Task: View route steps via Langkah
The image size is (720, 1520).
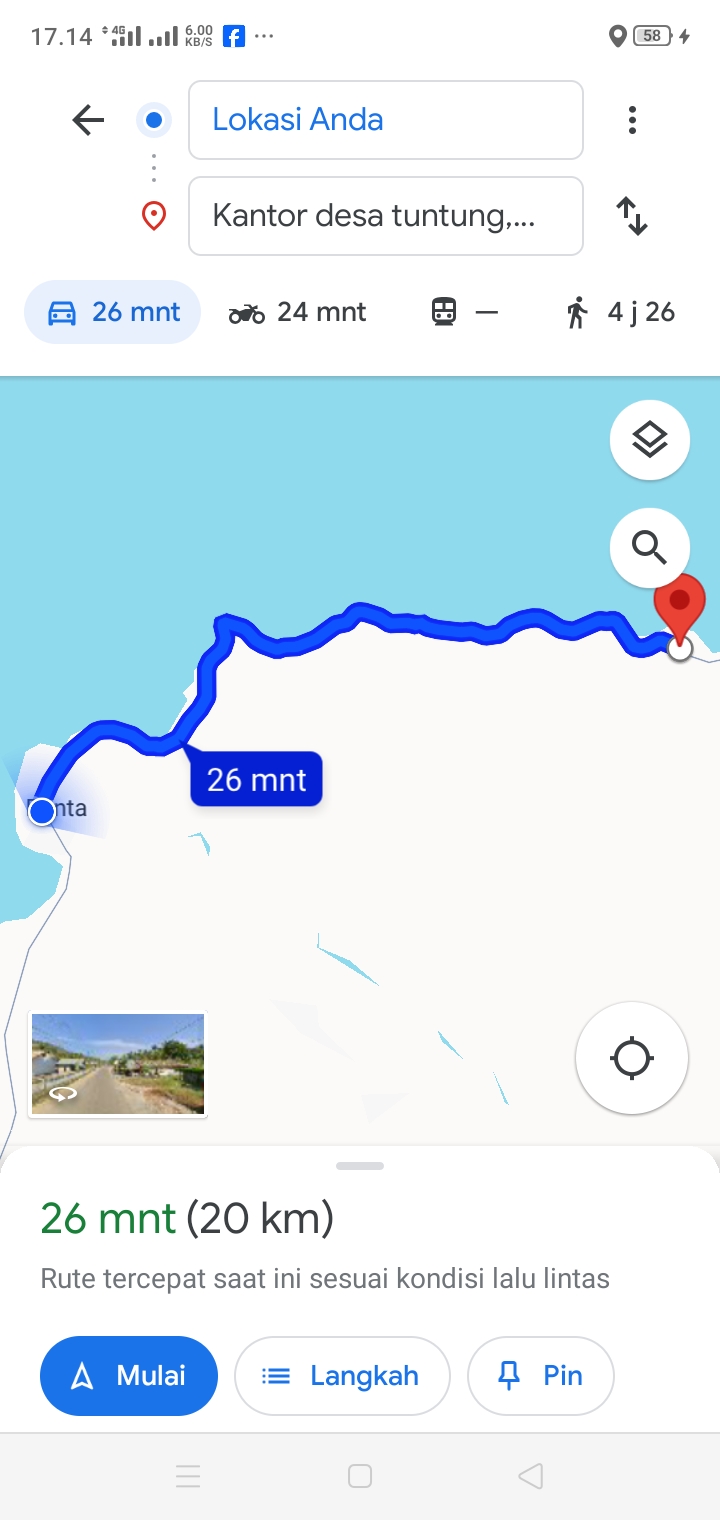Action: [342, 1376]
